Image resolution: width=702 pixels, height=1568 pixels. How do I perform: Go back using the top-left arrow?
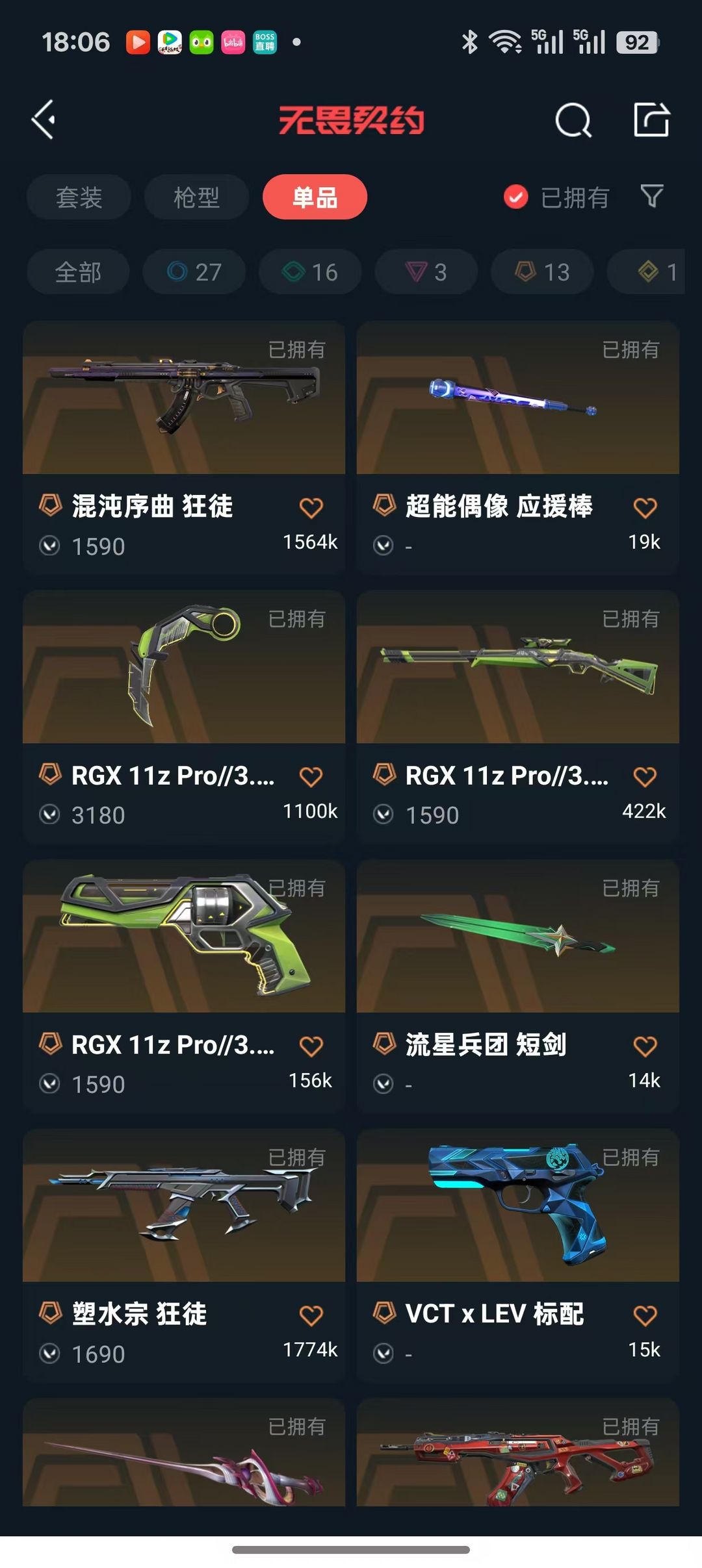(44, 120)
